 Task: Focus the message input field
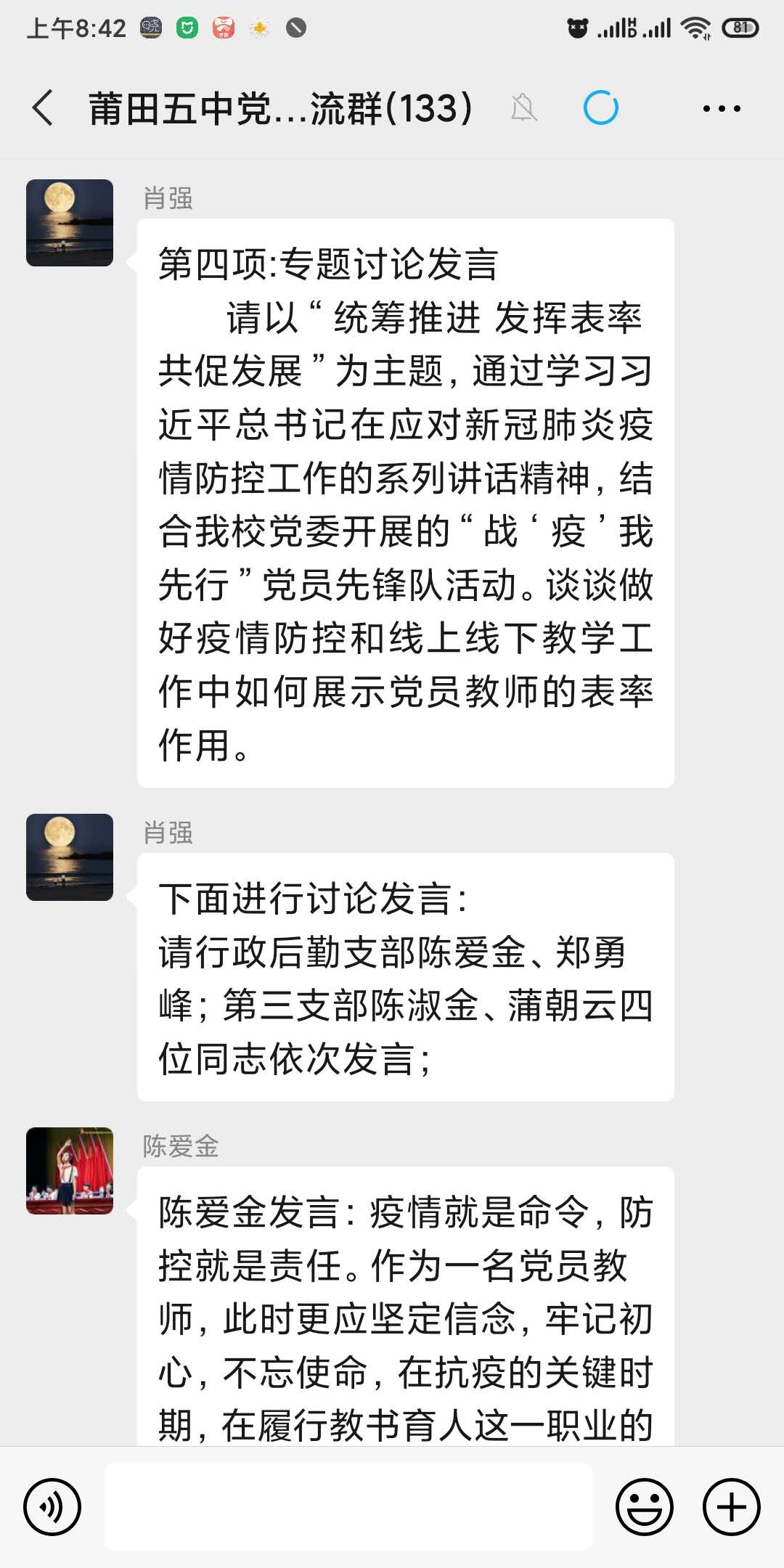click(348, 1507)
